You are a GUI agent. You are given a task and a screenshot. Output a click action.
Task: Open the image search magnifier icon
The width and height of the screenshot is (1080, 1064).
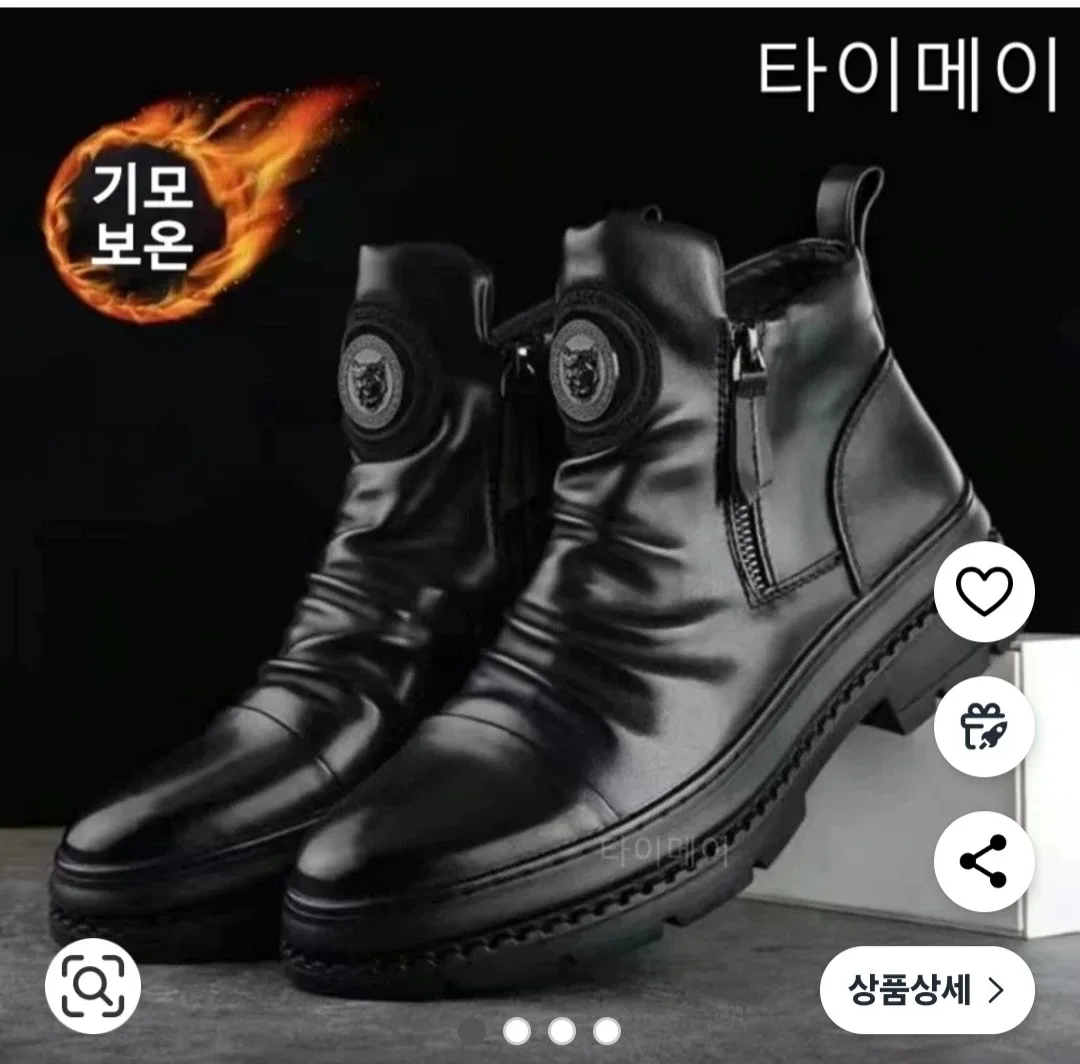[x=93, y=988]
